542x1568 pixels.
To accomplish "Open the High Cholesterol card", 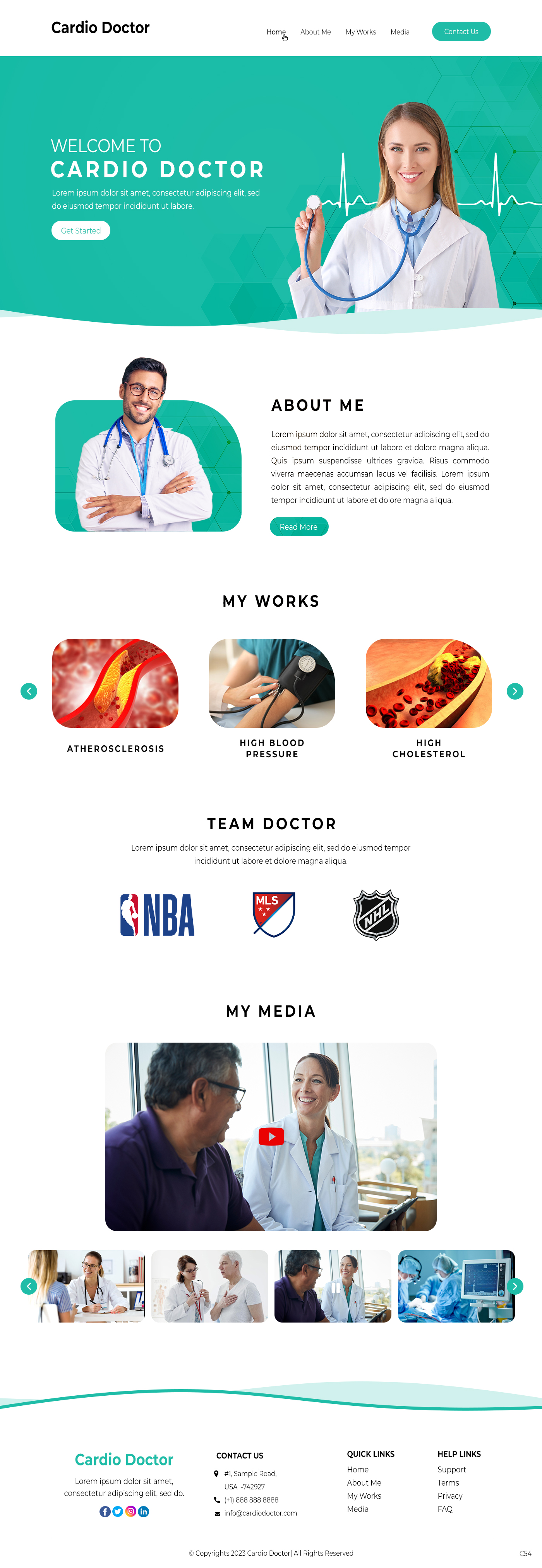I will coord(428,683).
